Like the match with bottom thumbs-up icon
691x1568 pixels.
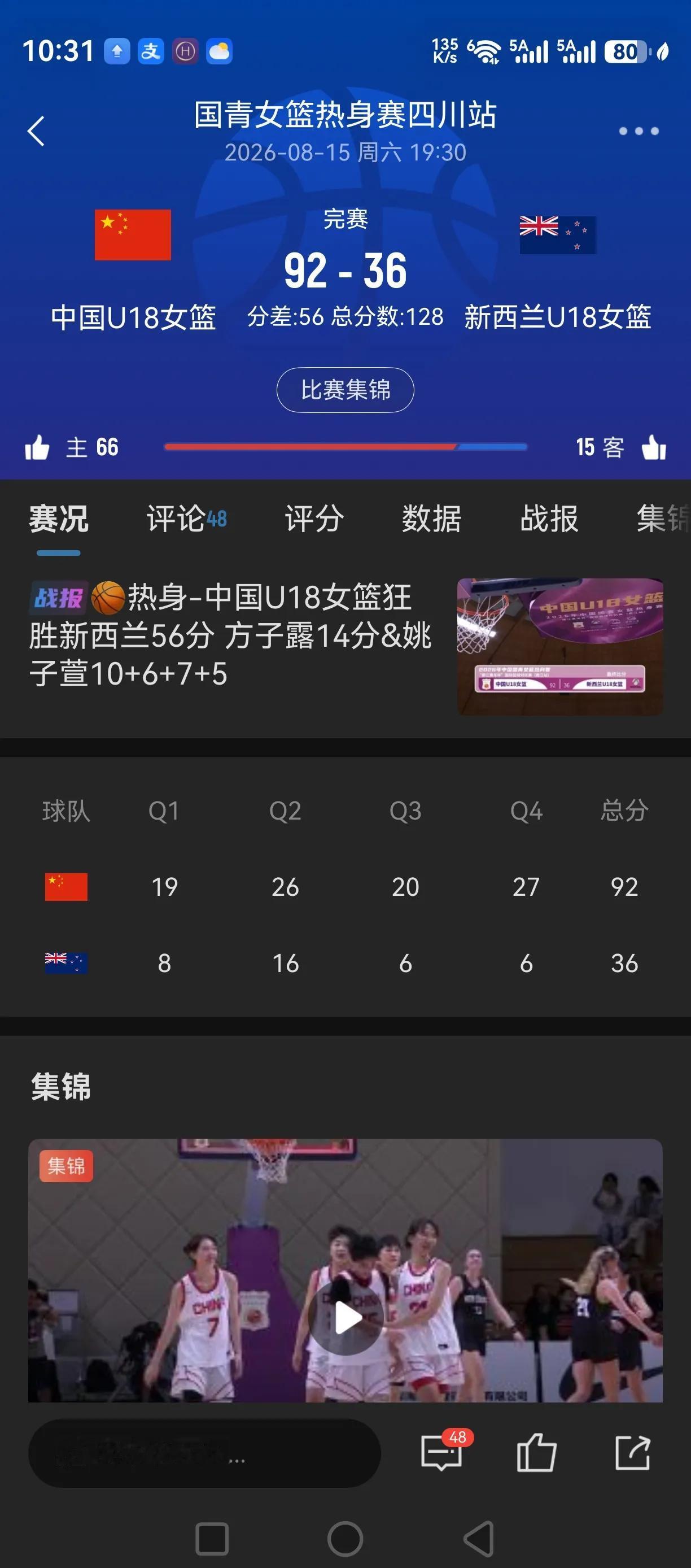click(x=536, y=1452)
